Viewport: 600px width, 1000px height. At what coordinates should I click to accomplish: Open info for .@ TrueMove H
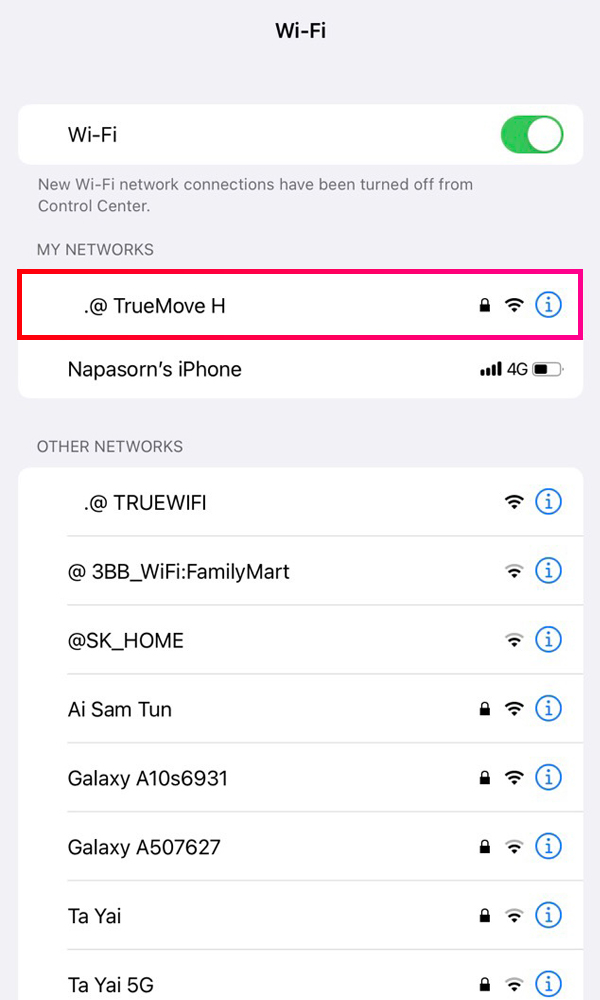[548, 305]
